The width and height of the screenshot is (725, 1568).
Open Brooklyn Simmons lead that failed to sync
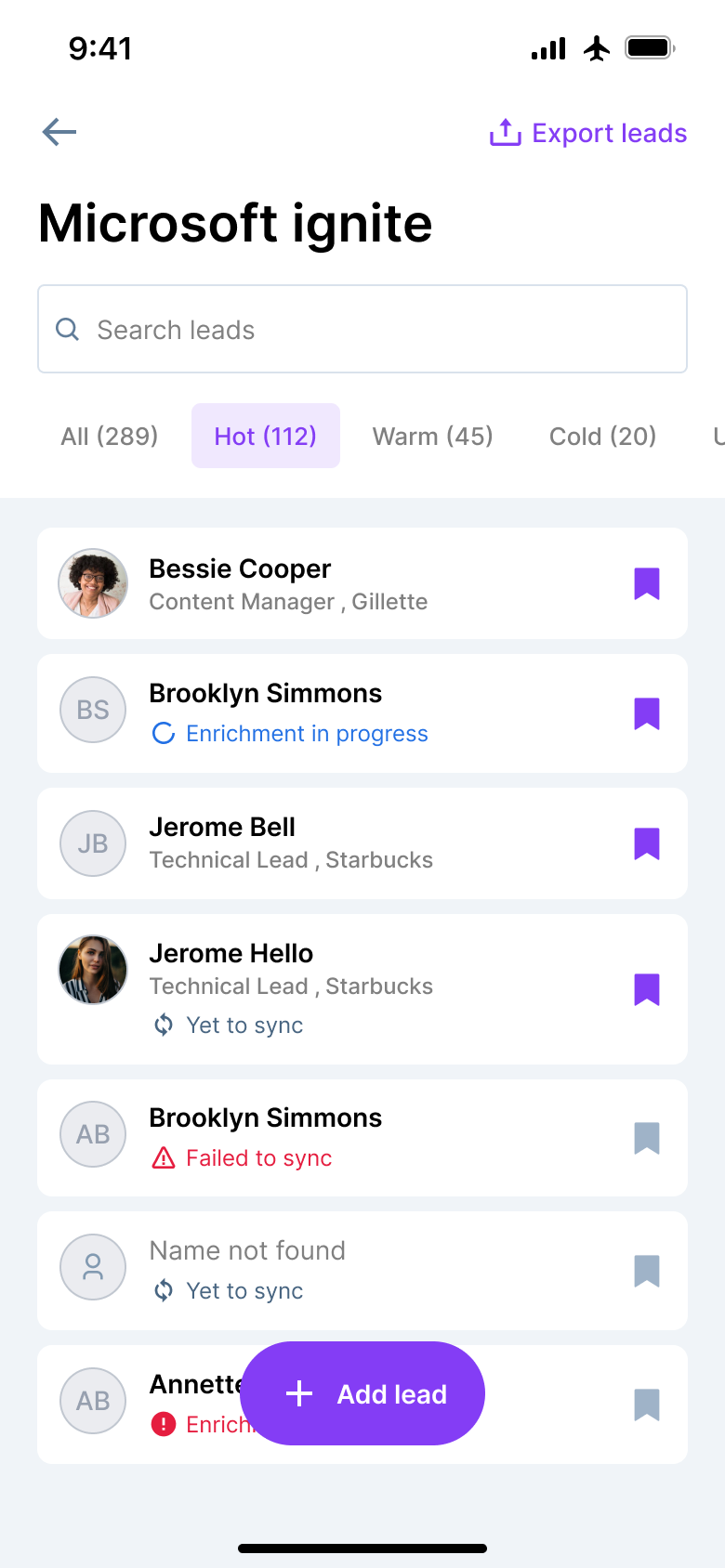point(335,1137)
